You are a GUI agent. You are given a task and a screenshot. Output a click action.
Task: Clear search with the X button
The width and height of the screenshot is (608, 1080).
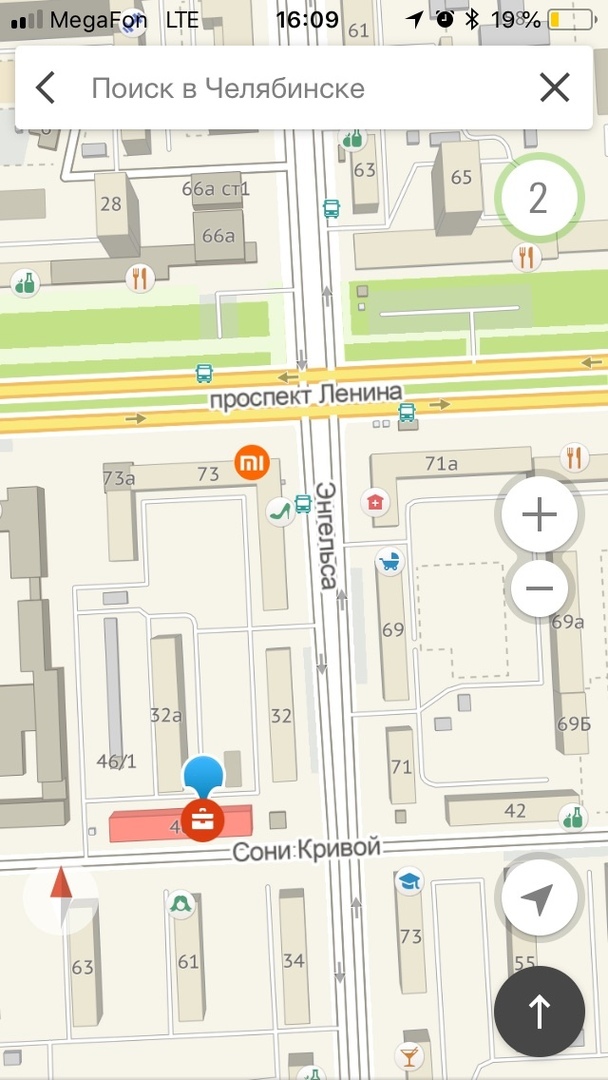coord(554,88)
